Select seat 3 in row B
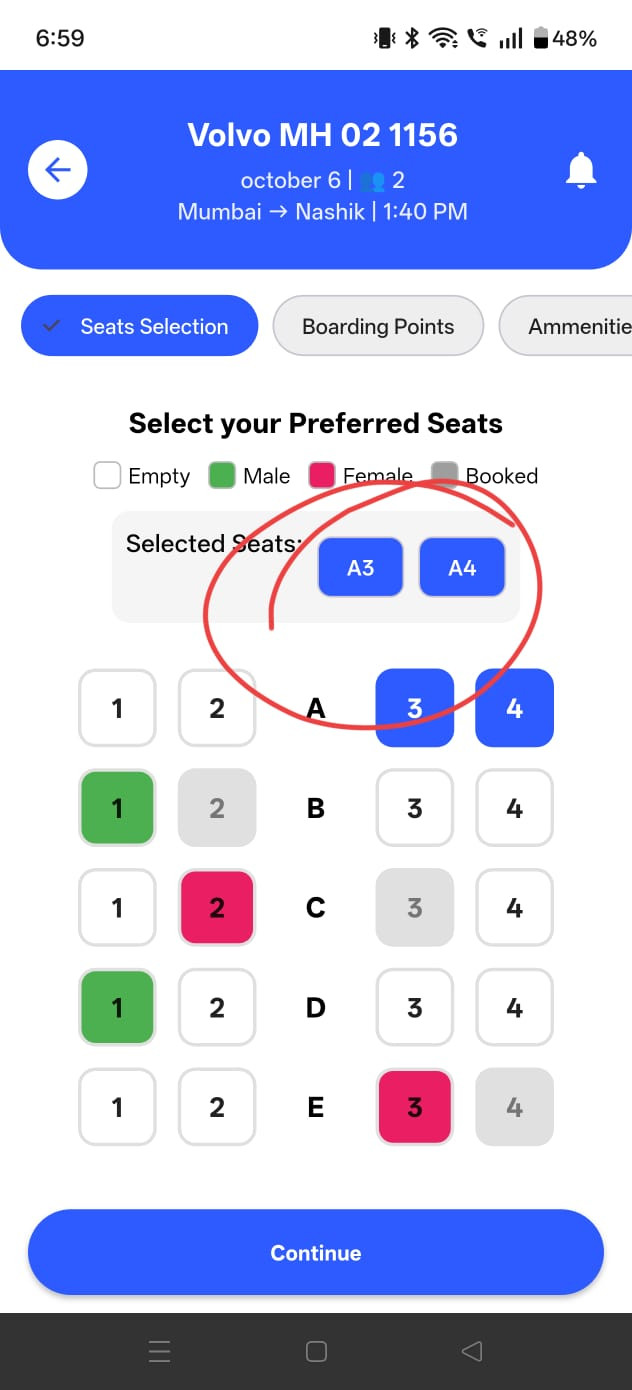The image size is (632, 1390). click(415, 808)
